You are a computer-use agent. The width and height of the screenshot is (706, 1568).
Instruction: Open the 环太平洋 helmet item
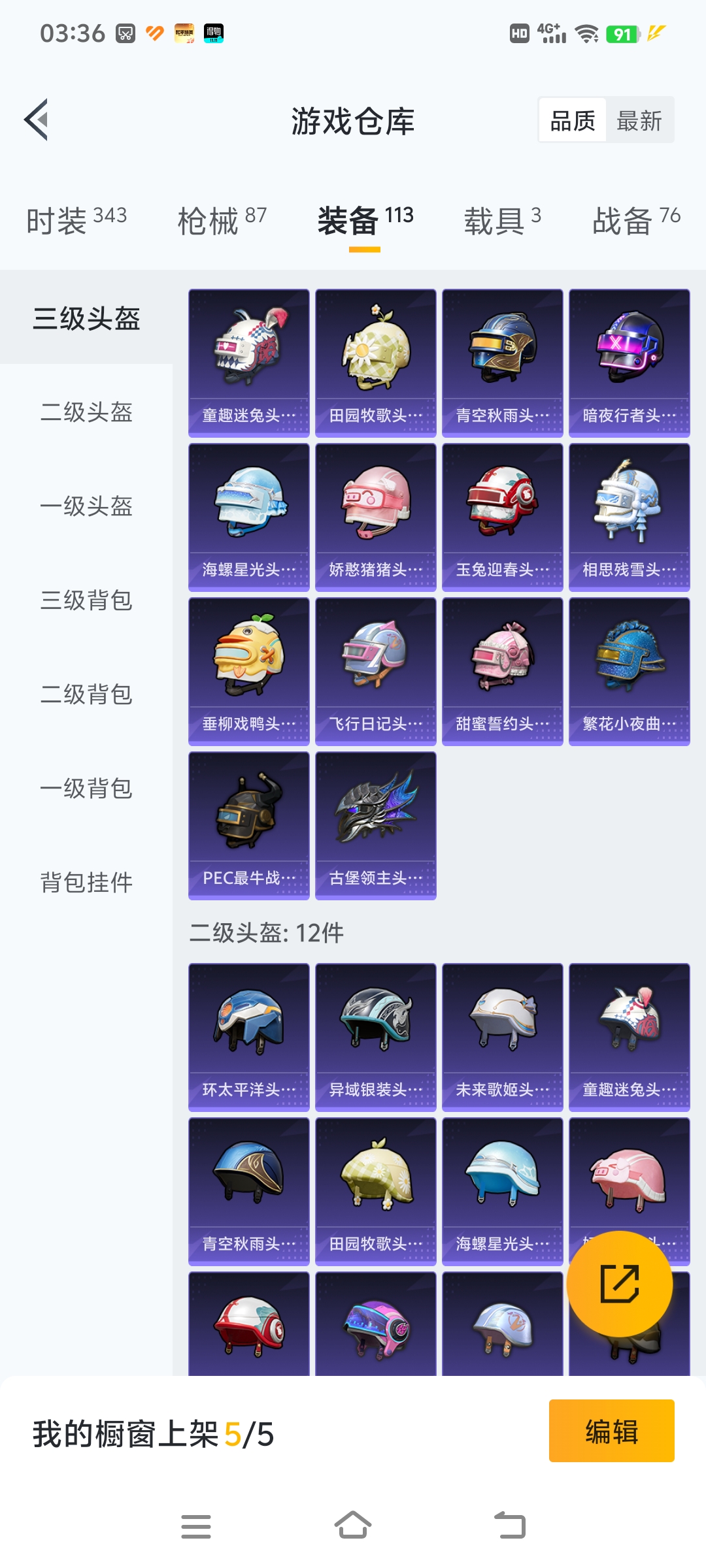click(x=248, y=1037)
